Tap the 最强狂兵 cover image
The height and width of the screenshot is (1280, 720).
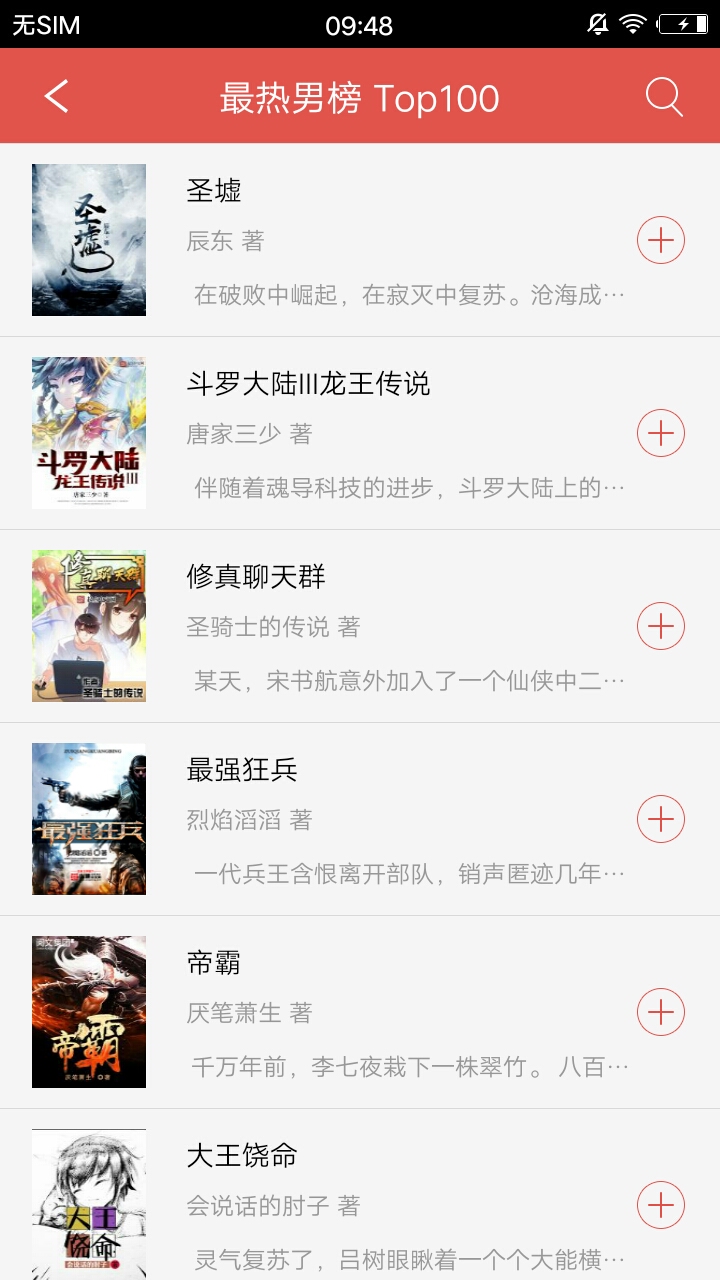(89, 819)
